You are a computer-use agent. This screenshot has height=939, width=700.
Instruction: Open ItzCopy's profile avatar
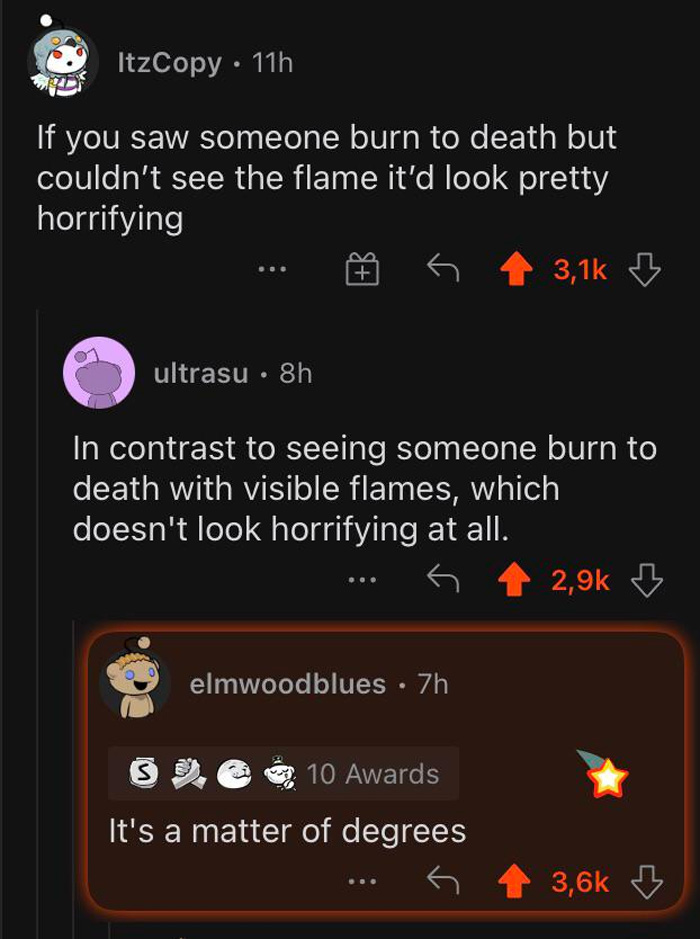(x=62, y=61)
